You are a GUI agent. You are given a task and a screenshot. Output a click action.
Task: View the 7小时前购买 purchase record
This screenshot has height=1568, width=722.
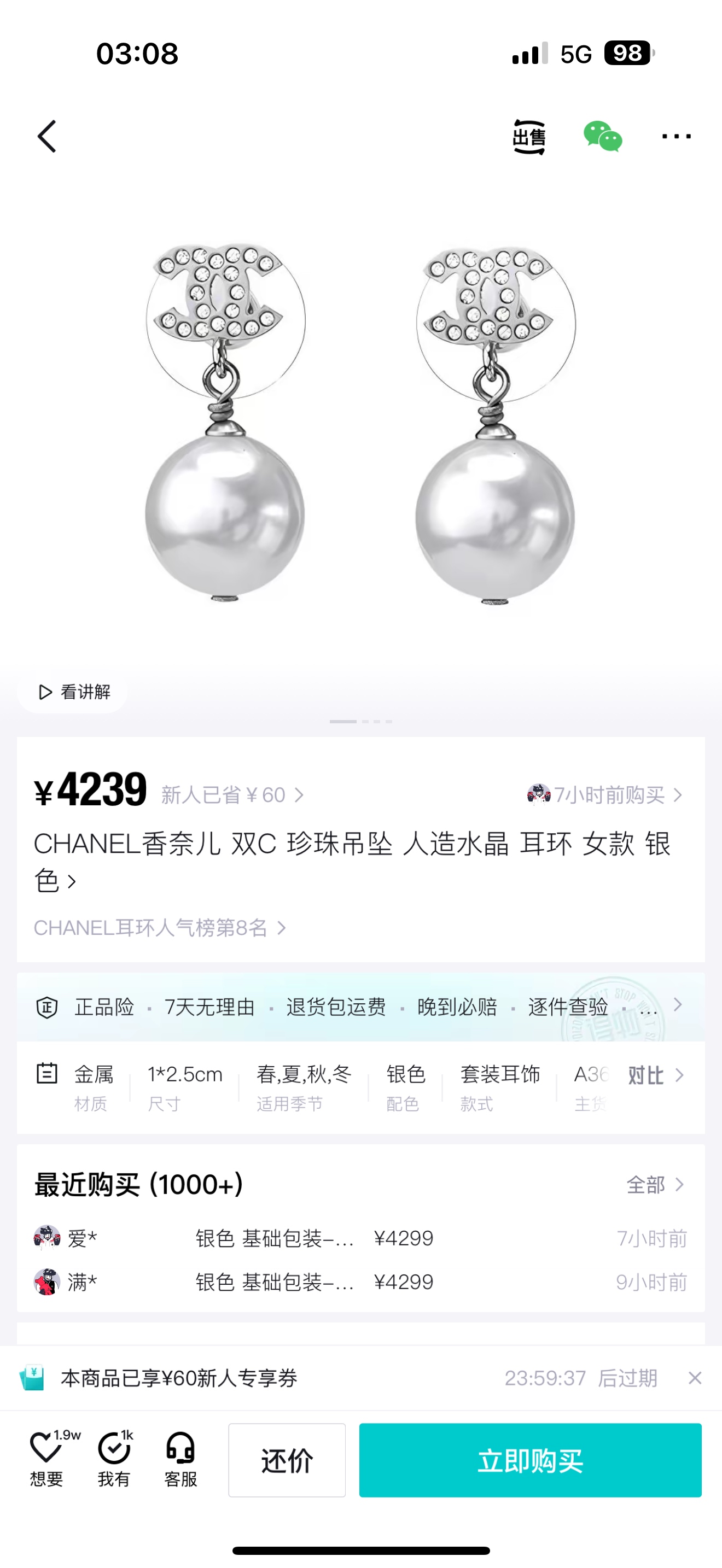click(x=605, y=794)
